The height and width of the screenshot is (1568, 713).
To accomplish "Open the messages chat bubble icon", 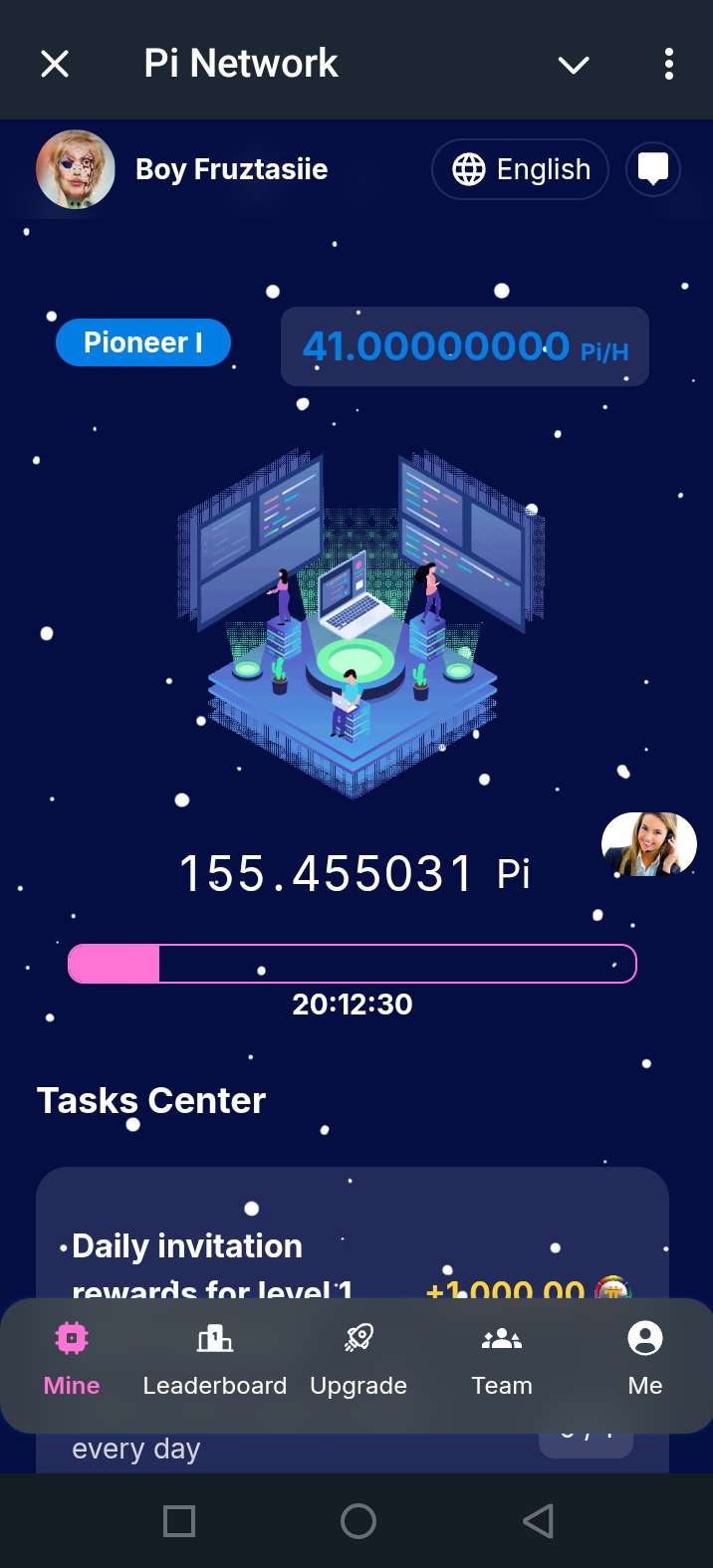I will point(652,169).
